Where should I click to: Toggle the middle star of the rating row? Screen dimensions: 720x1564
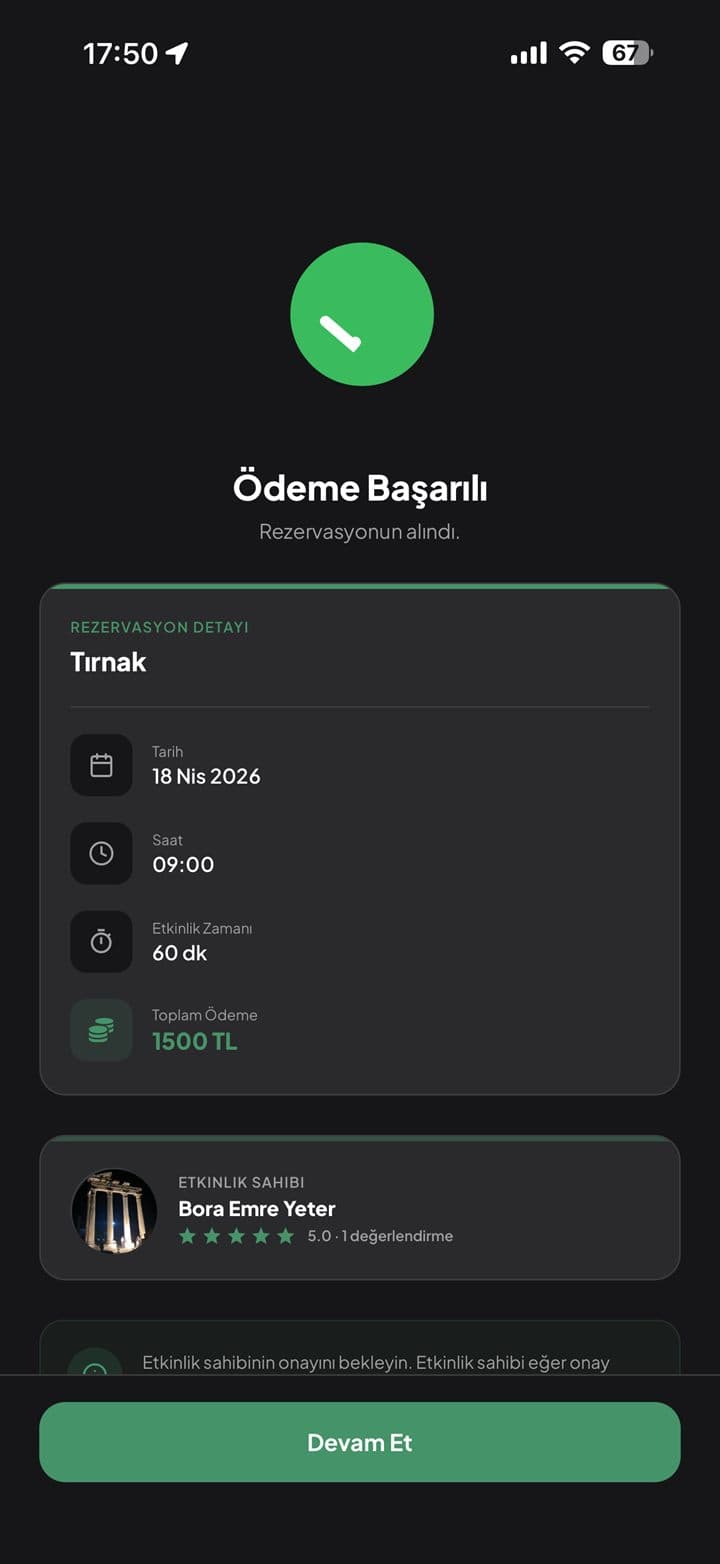point(237,1236)
